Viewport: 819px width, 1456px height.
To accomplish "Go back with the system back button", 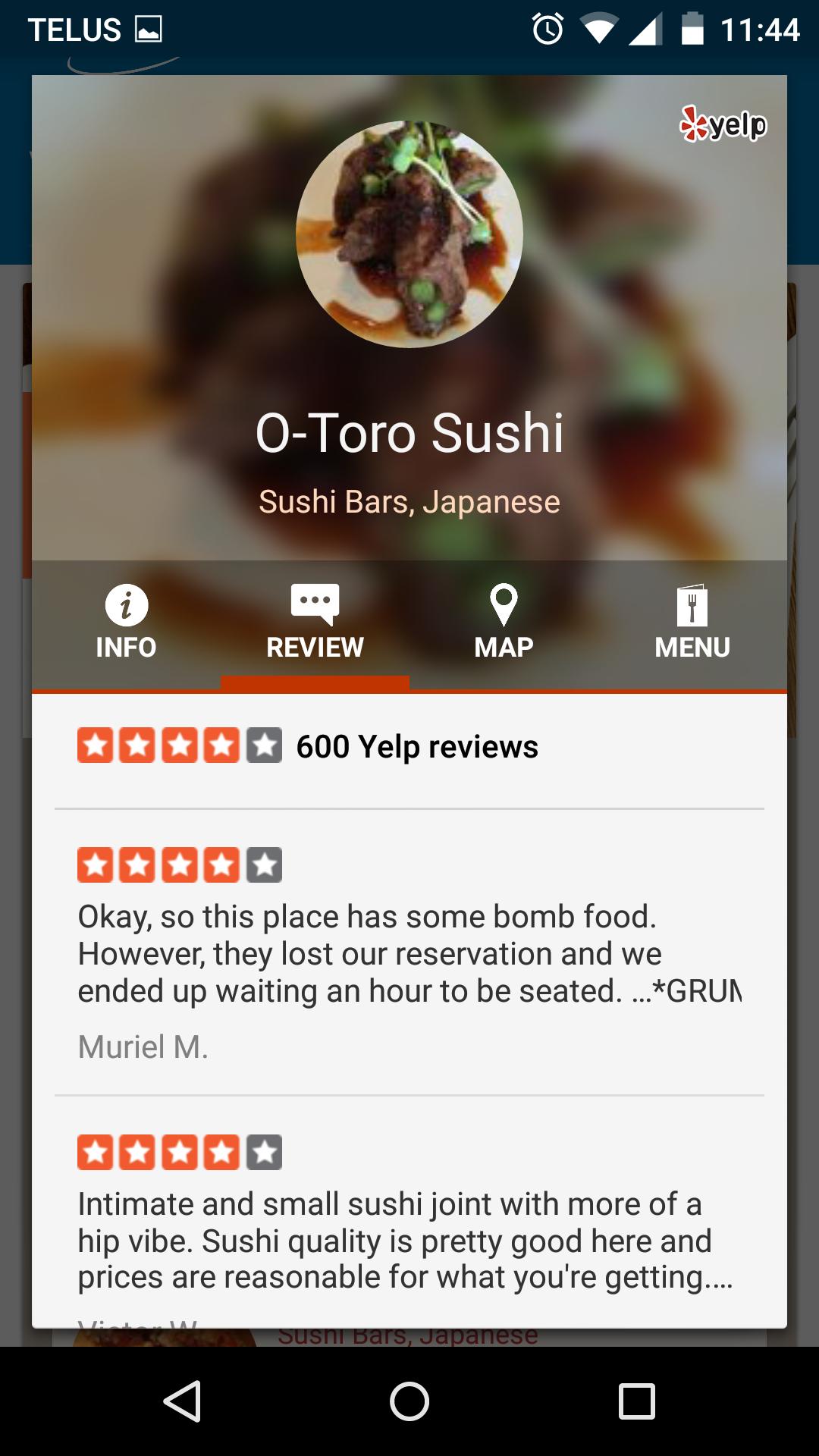I will 182,1401.
